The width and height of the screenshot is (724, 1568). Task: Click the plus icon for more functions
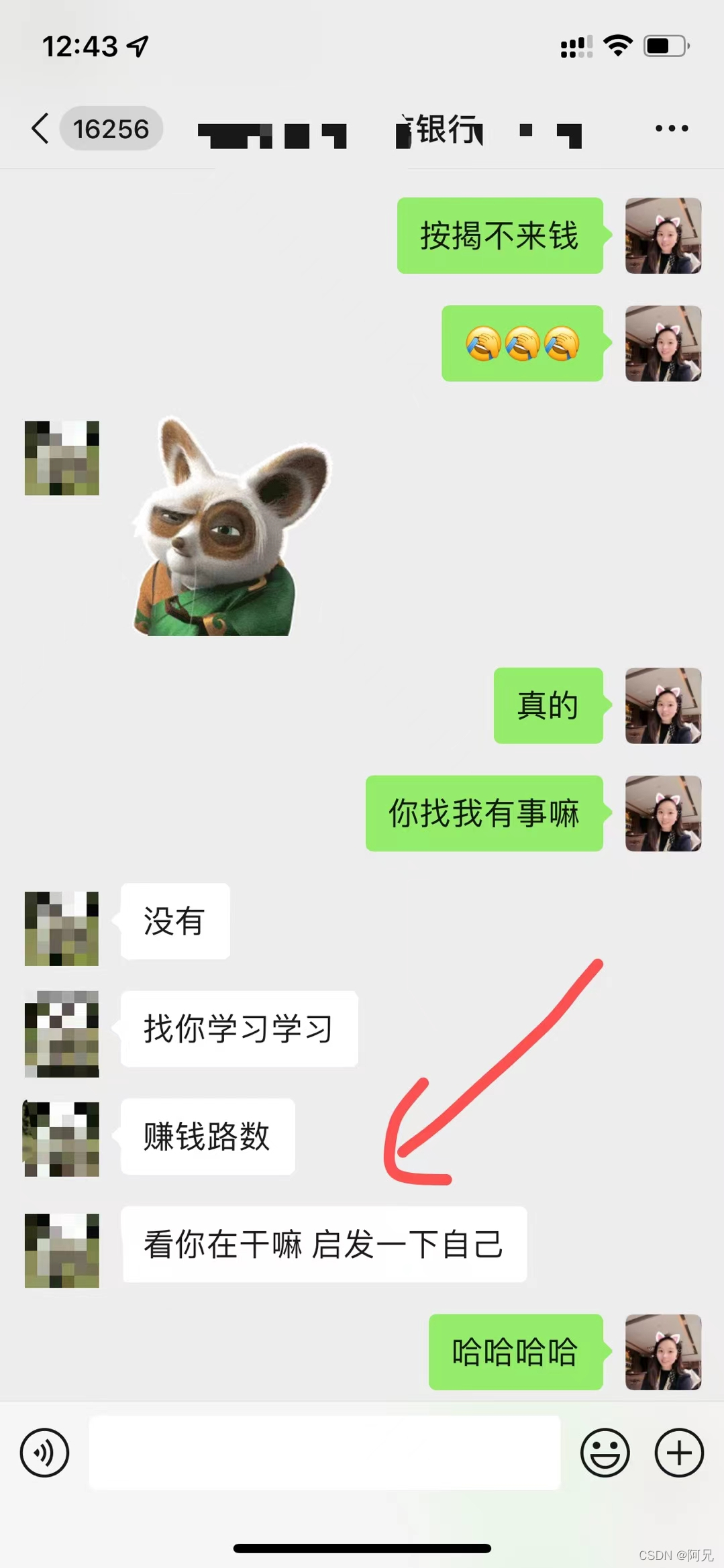pyautogui.click(x=678, y=1454)
